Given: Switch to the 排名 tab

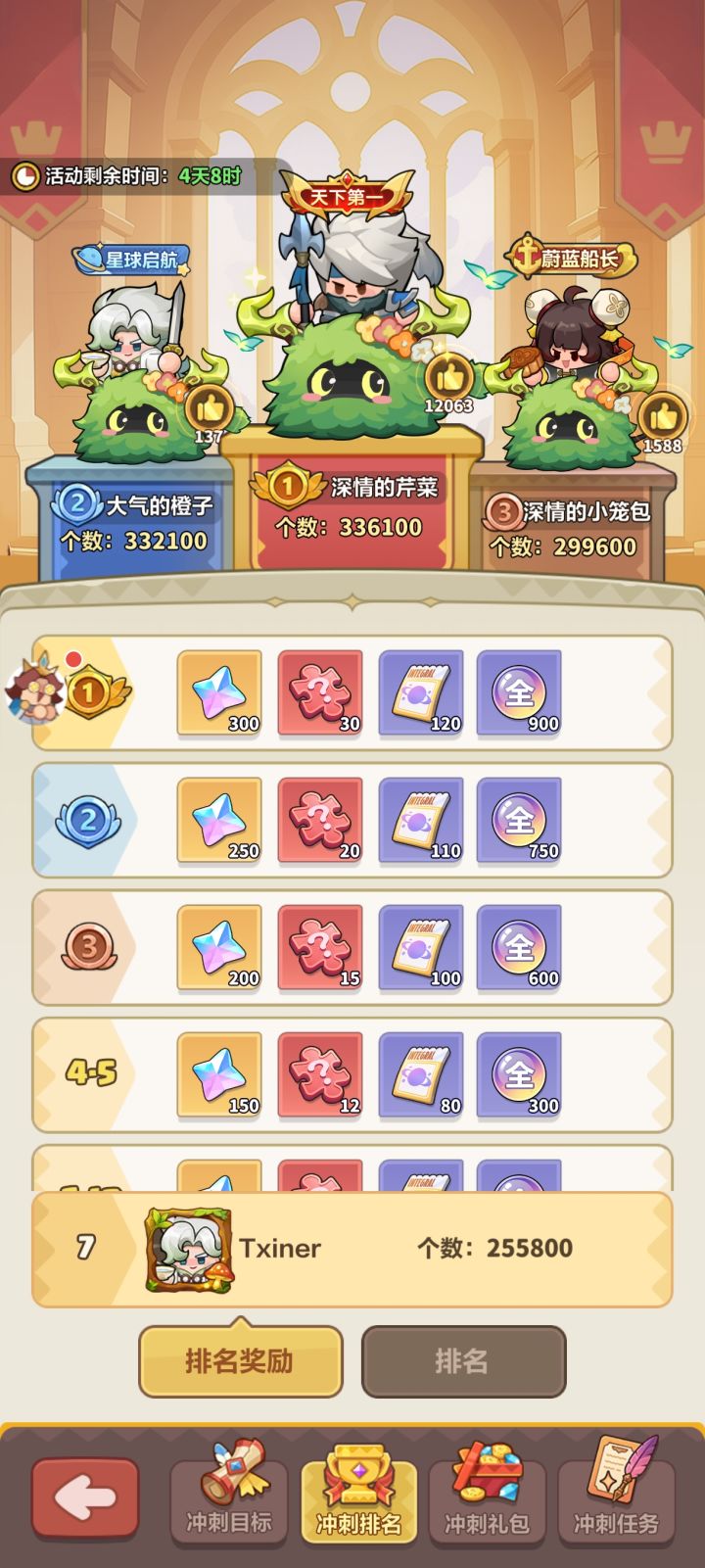Looking at the screenshot, I should pos(463,1361).
